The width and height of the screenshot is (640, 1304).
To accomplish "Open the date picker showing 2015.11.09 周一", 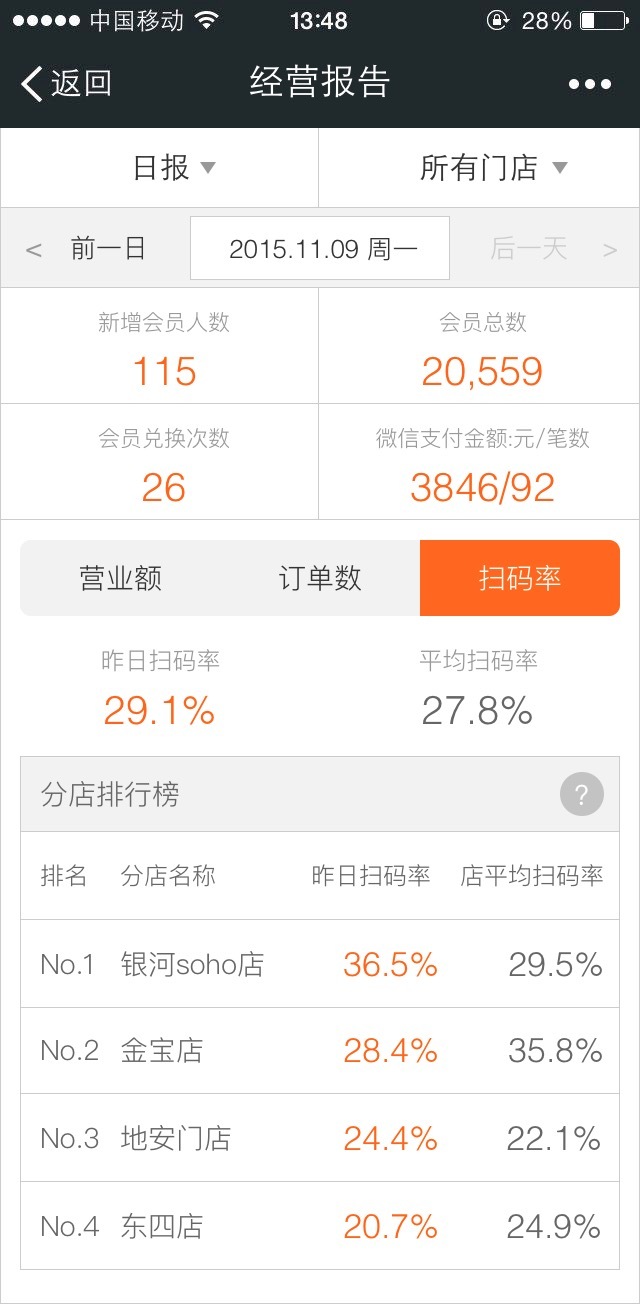I will (x=320, y=249).
